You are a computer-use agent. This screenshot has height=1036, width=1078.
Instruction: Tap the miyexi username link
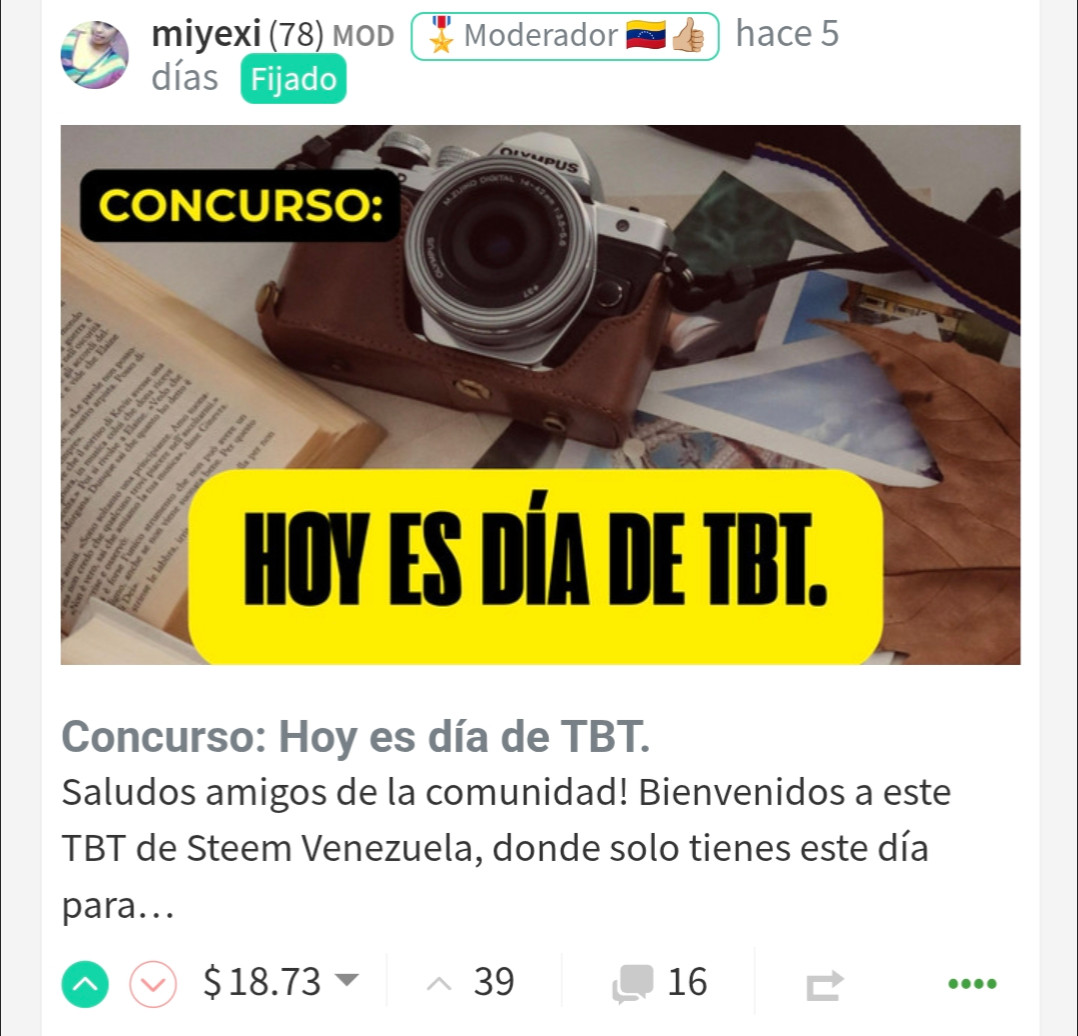coord(206,34)
